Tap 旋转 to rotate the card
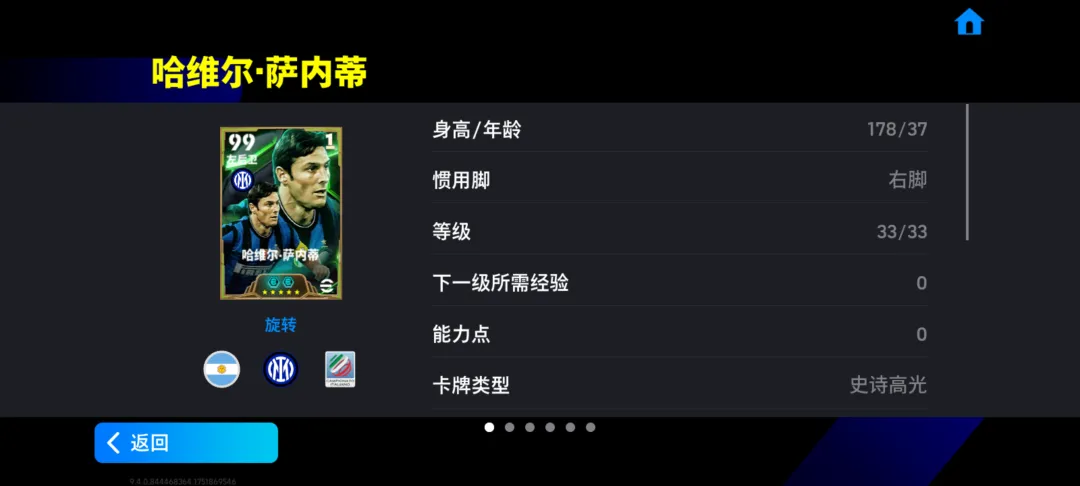Viewport: 1080px width, 486px height. 280,325
